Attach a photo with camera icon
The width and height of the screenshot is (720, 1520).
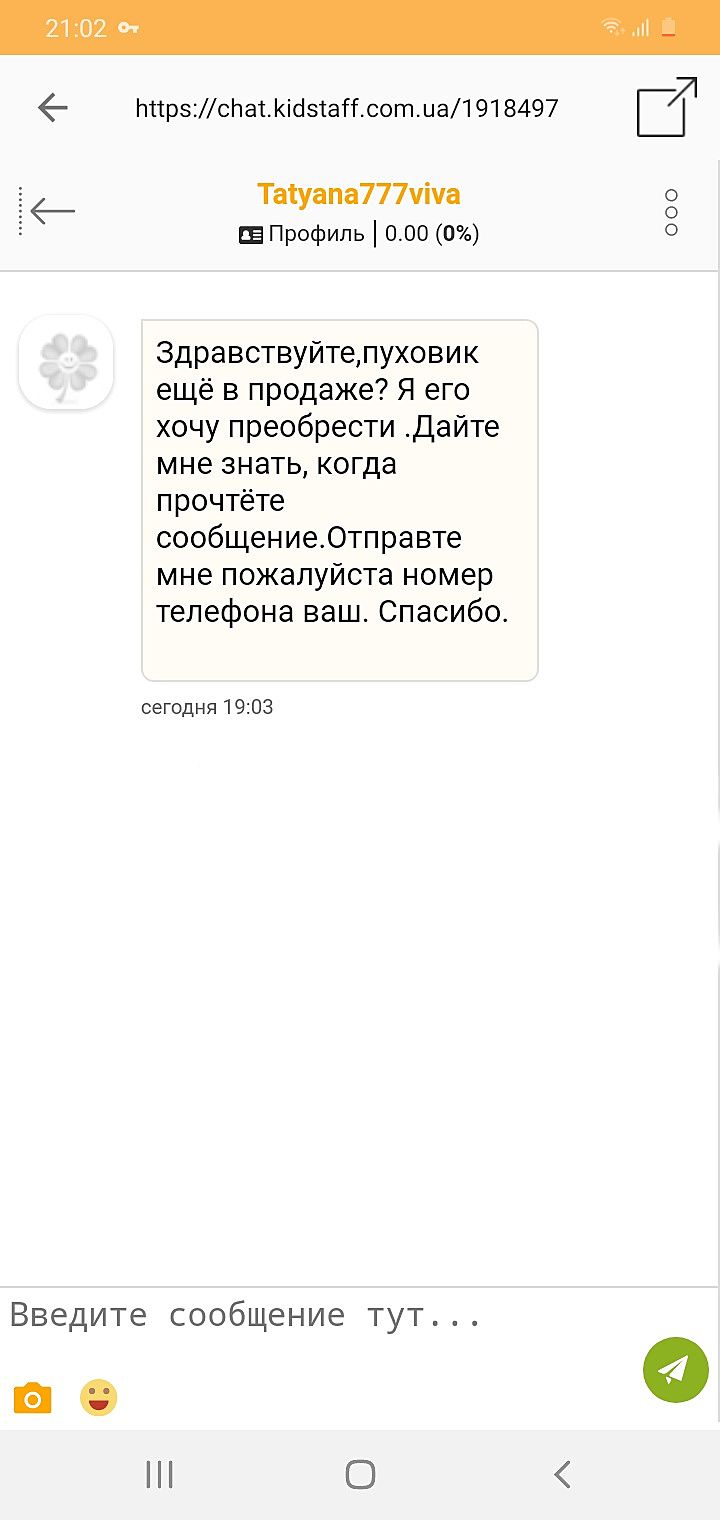(x=32, y=1397)
